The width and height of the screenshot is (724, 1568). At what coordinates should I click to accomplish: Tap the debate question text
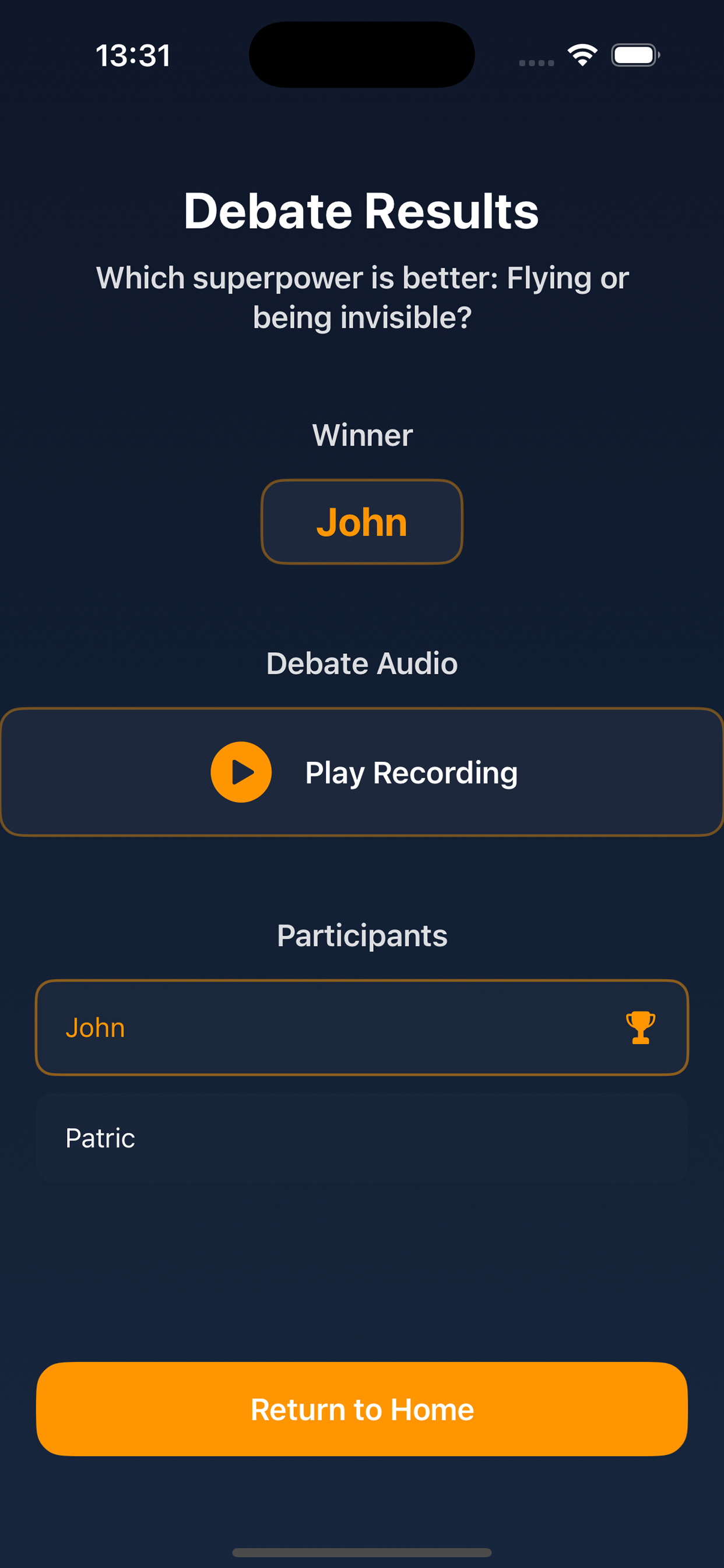point(362,296)
